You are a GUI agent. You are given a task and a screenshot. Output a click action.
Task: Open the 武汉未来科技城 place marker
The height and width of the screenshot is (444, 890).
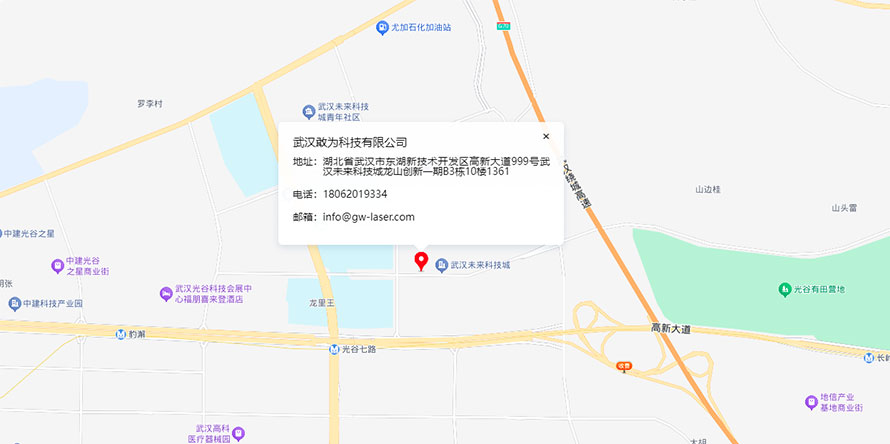[x=441, y=265]
